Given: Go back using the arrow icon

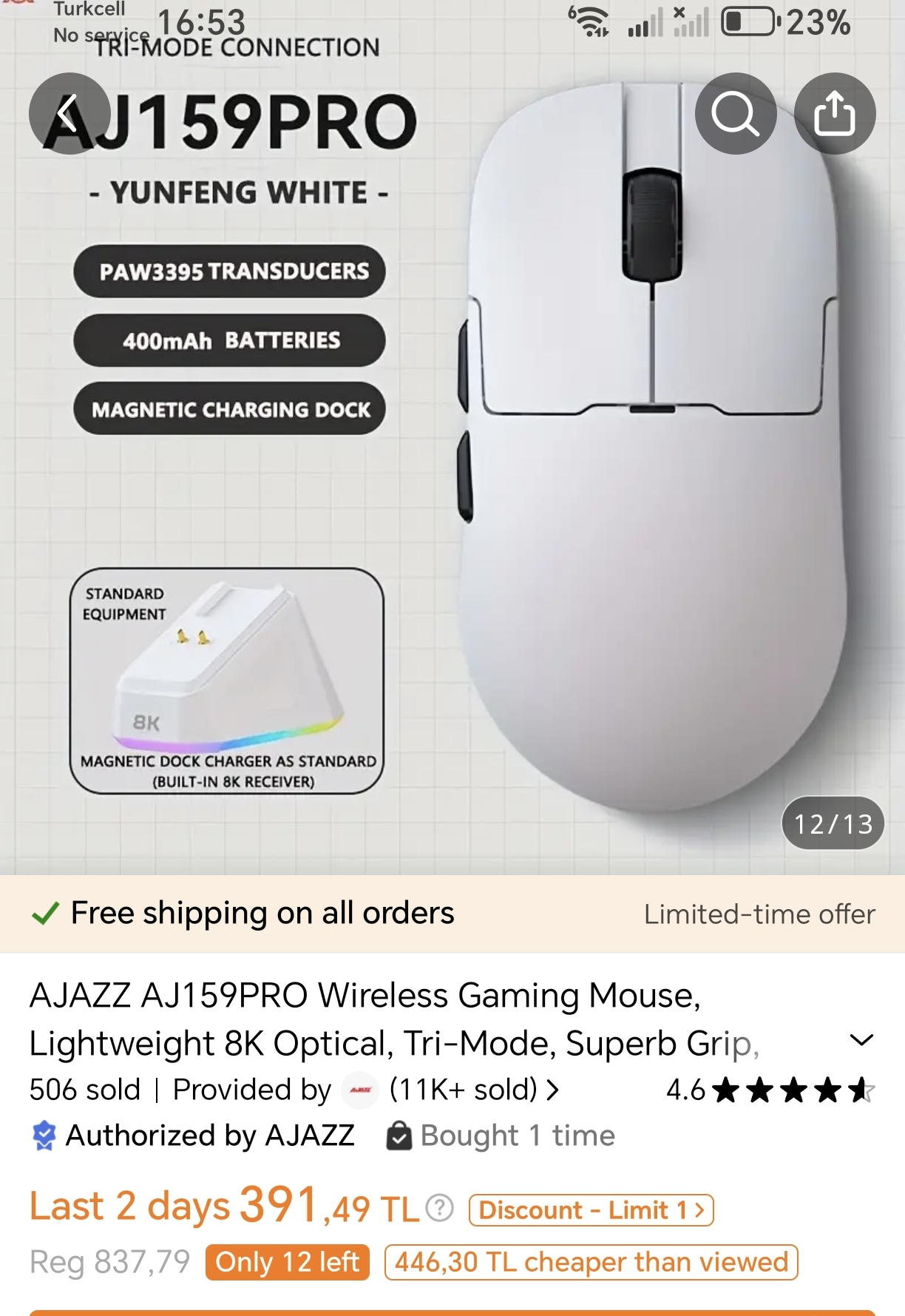Looking at the screenshot, I should click(69, 114).
